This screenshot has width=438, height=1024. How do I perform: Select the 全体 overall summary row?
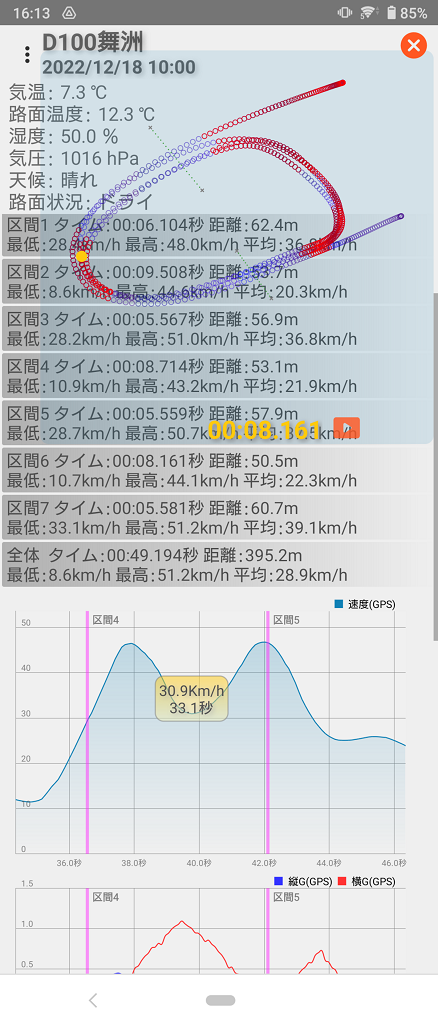coord(216,565)
